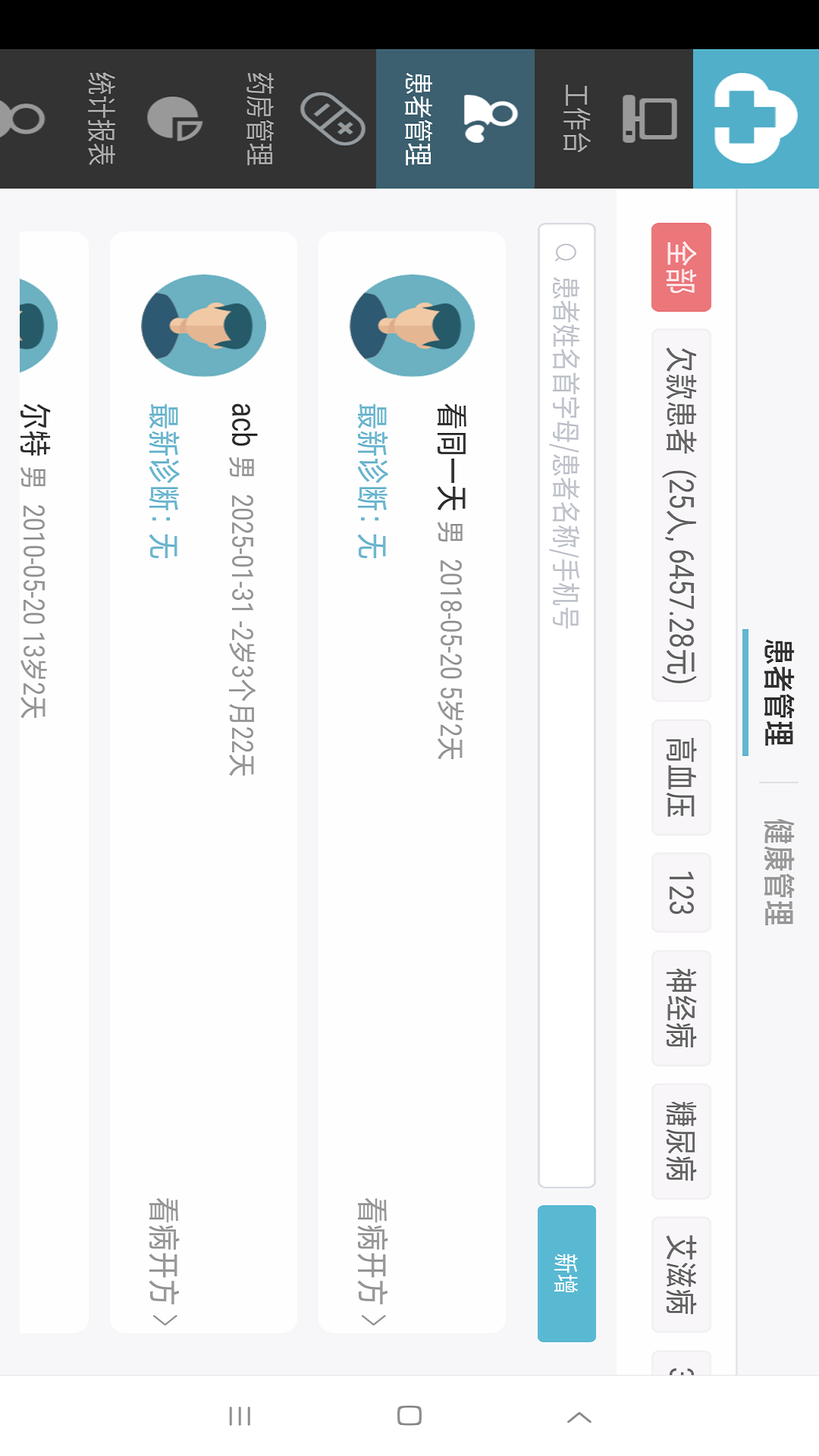Screen dimensions: 819x1456
Task: Go to the system home screen
Action: pos(409,1416)
